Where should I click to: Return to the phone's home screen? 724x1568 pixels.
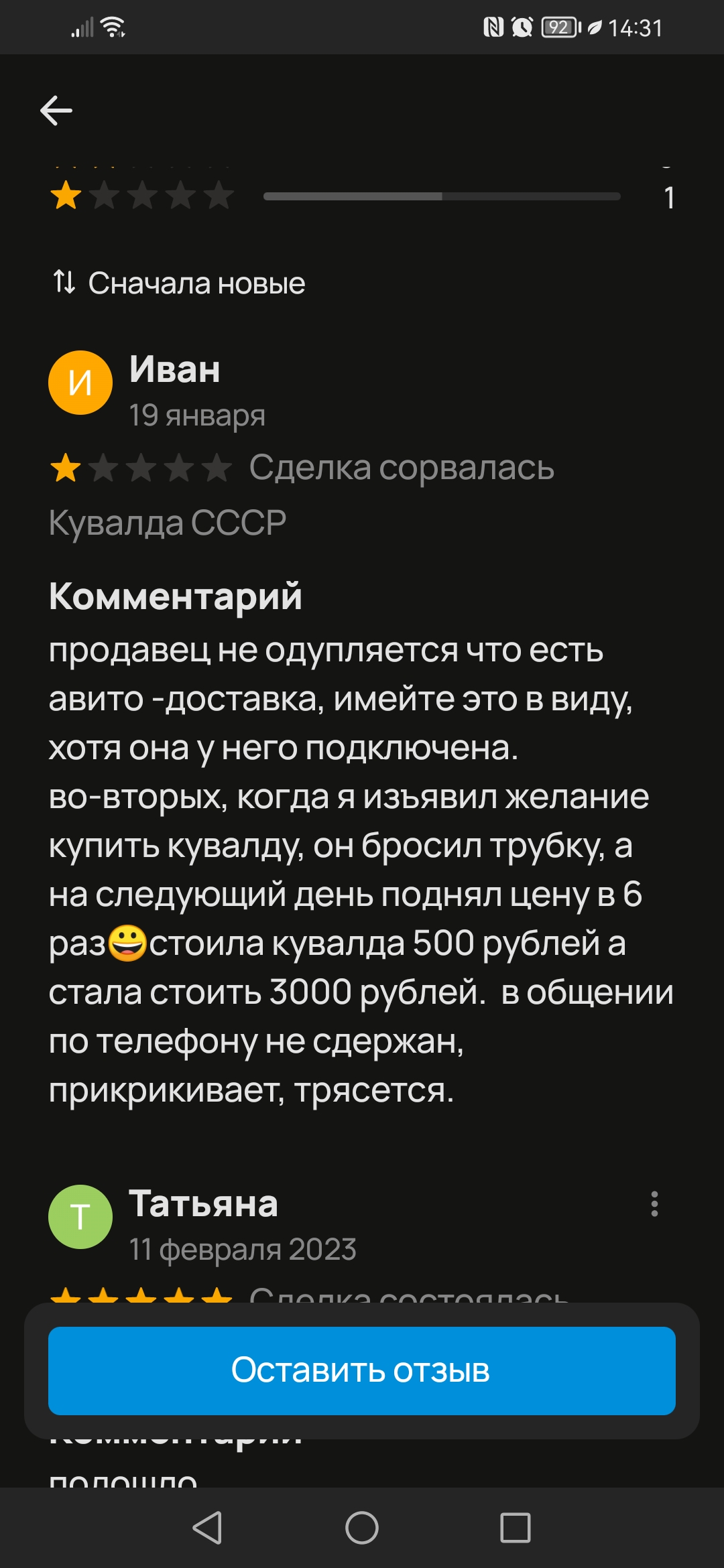362,1528
